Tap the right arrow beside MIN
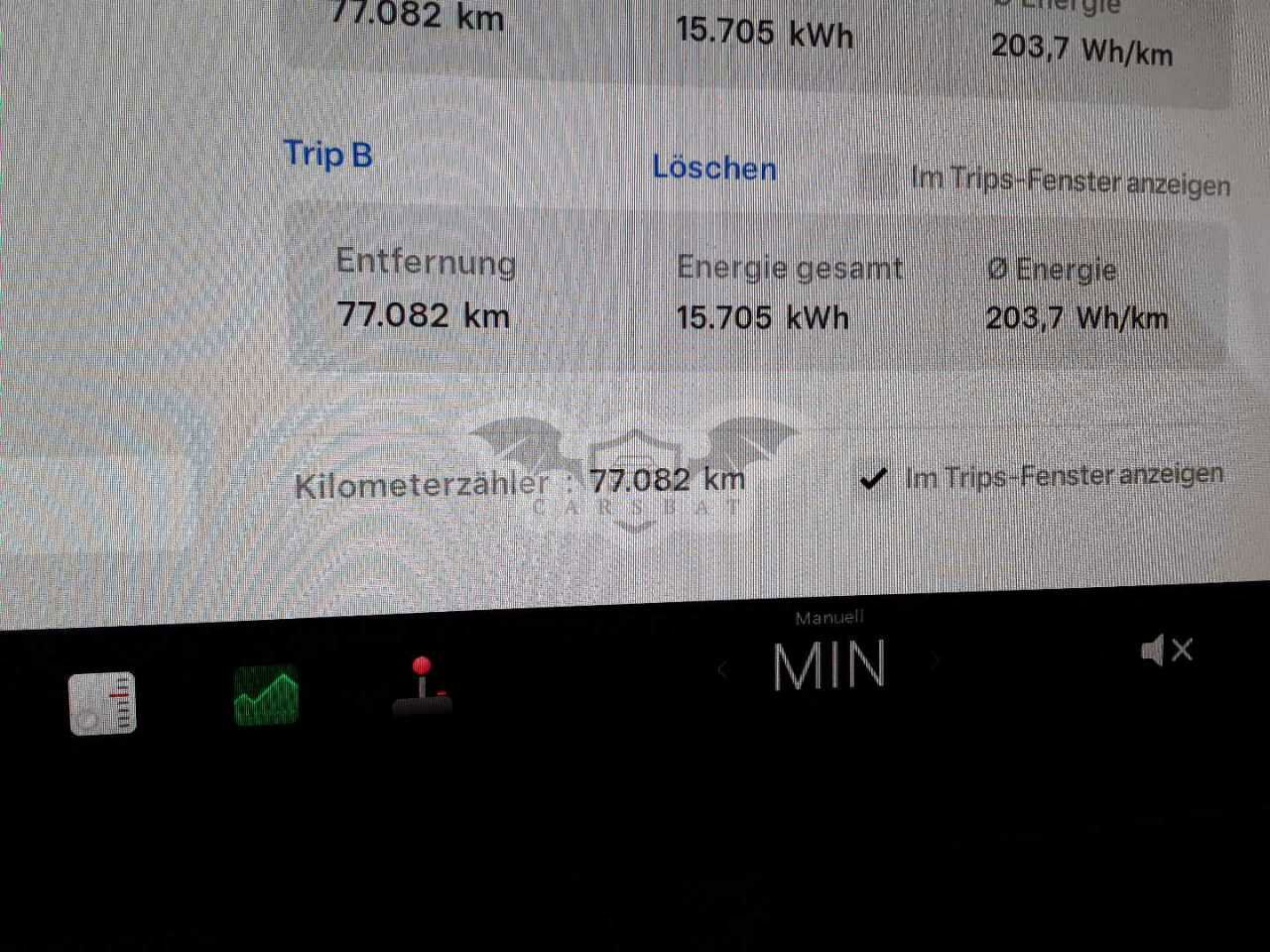The height and width of the screenshot is (952, 1270). pos(935,662)
